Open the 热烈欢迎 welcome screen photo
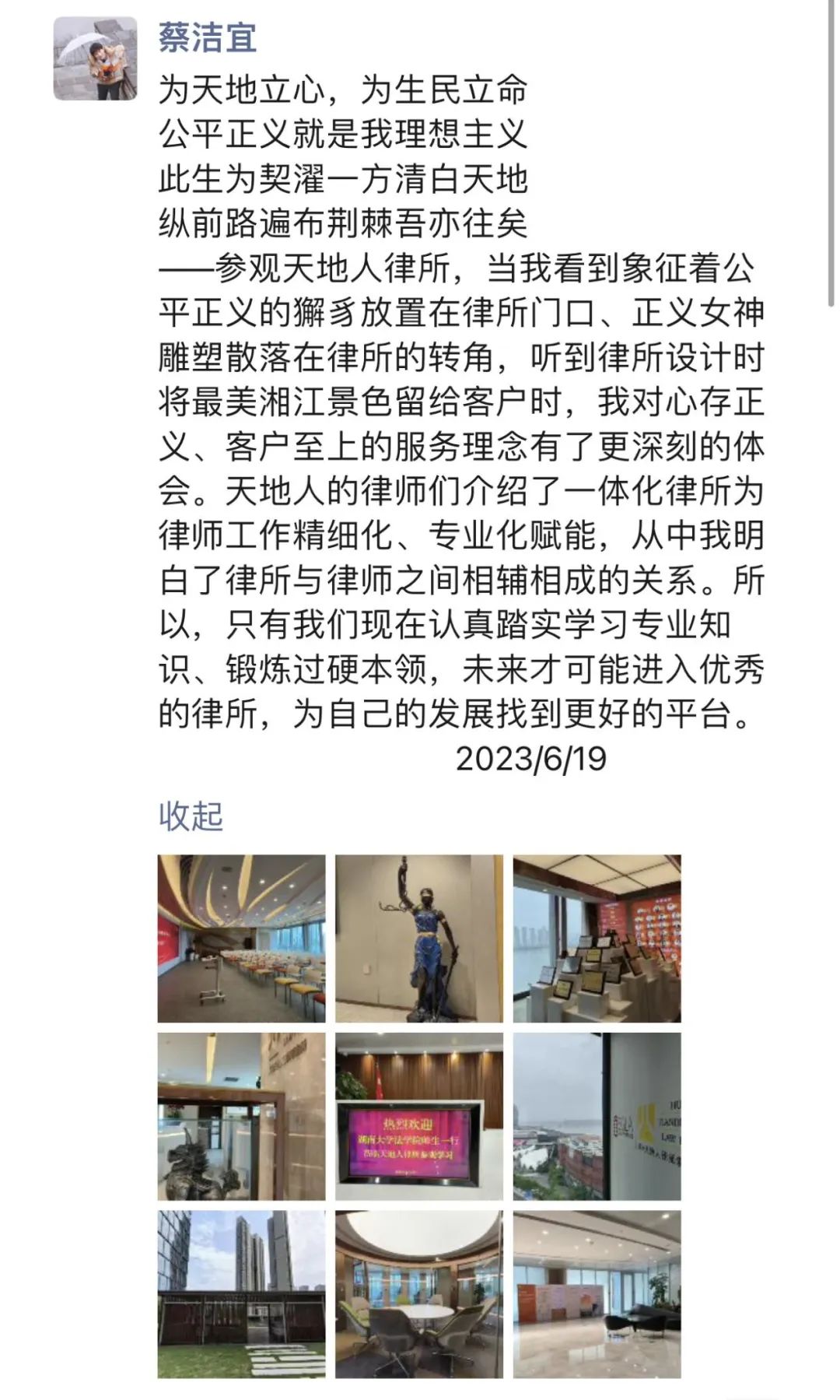The width and height of the screenshot is (840, 1400). (x=419, y=1116)
